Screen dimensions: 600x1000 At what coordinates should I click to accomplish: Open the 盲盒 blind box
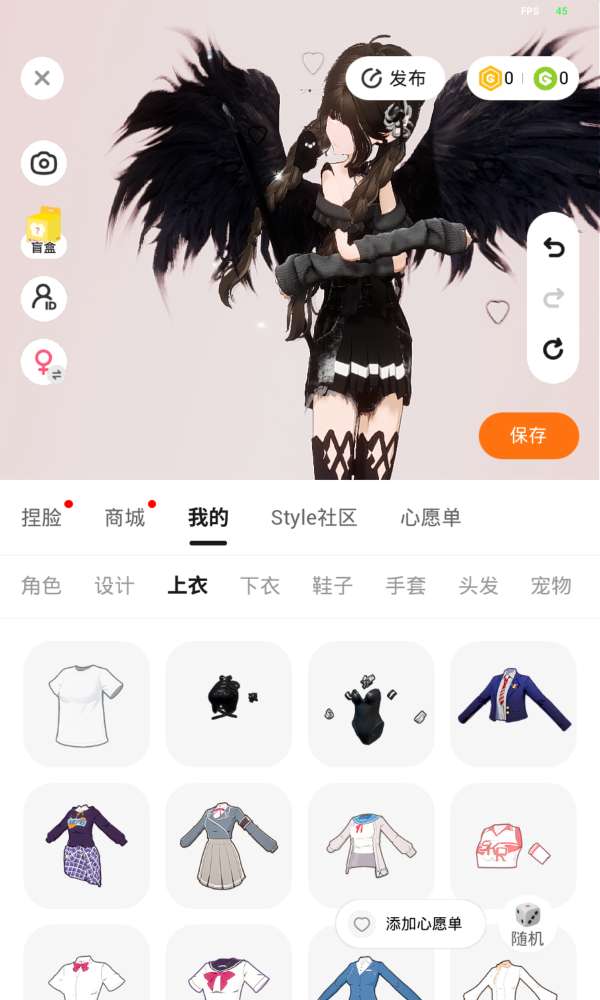point(43,232)
